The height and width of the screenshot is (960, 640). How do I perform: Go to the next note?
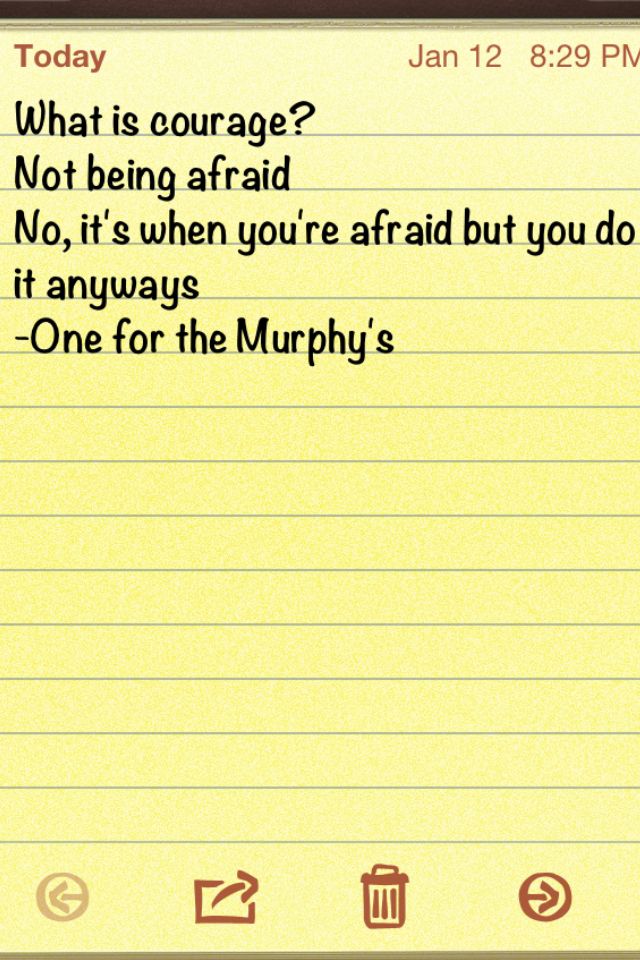coord(545,897)
